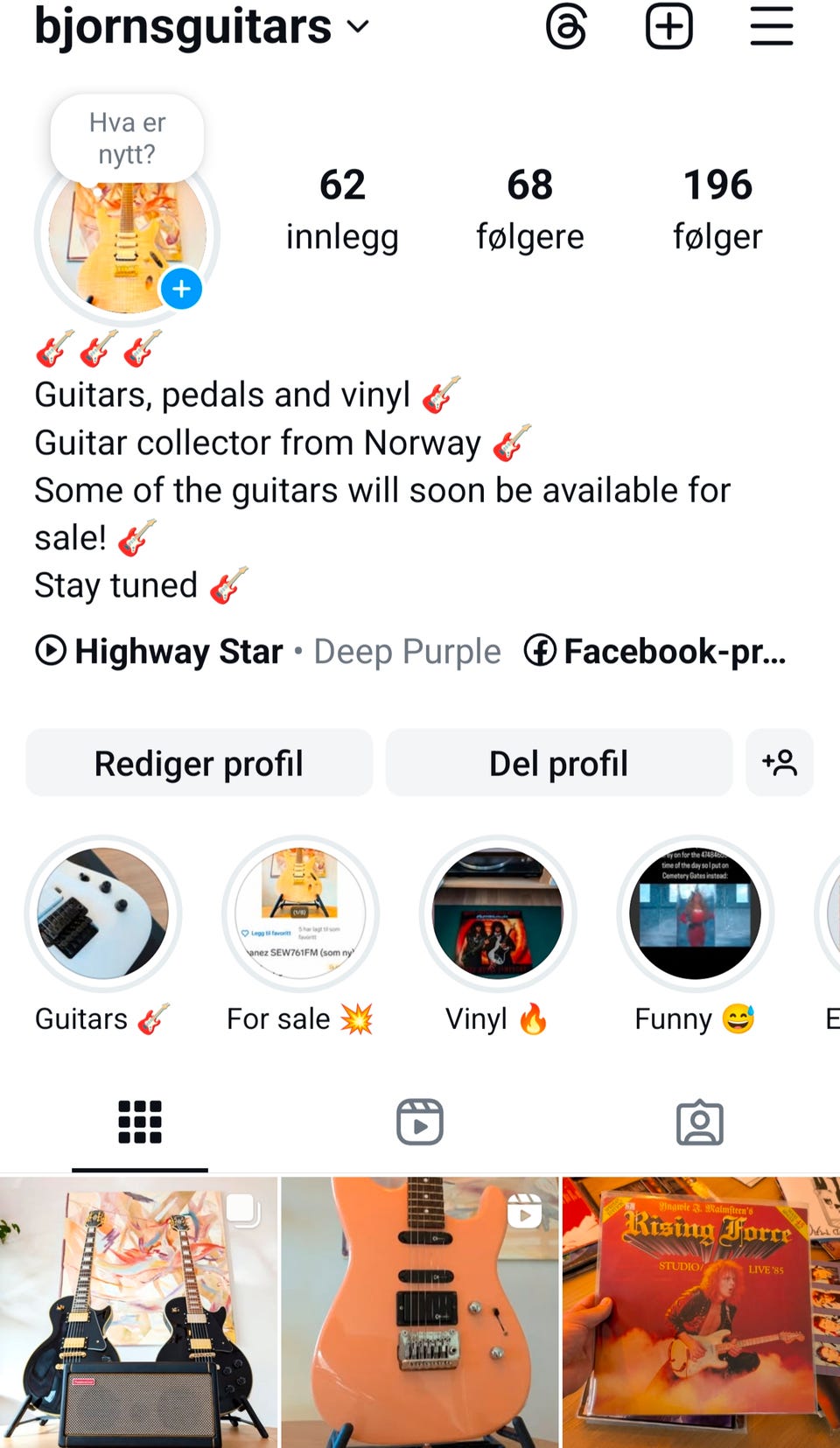840x1448 pixels.
Task: Open the Threads icon
Action: point(566,27)
